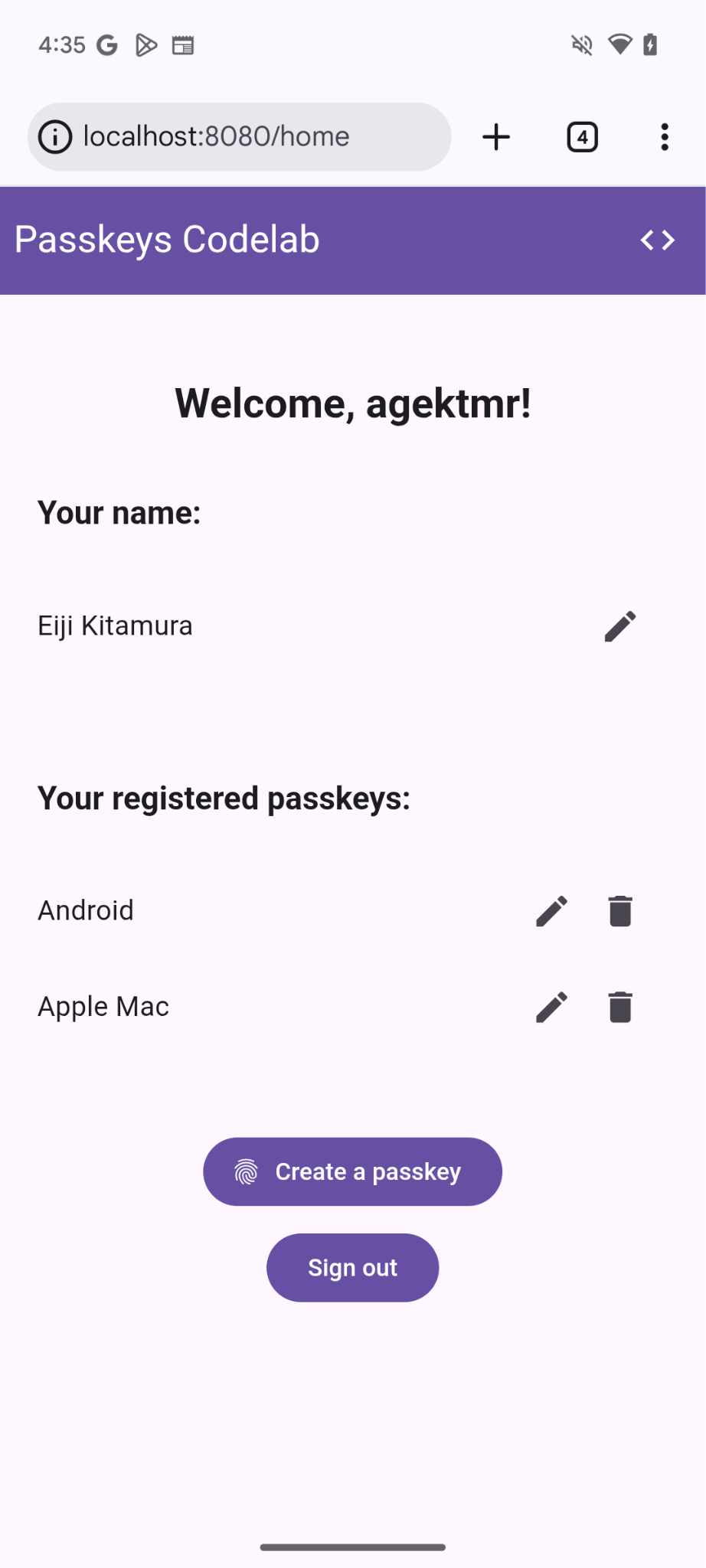Sign out of the account
This screenshot has height=1568, width=706.
(352, 1267)
